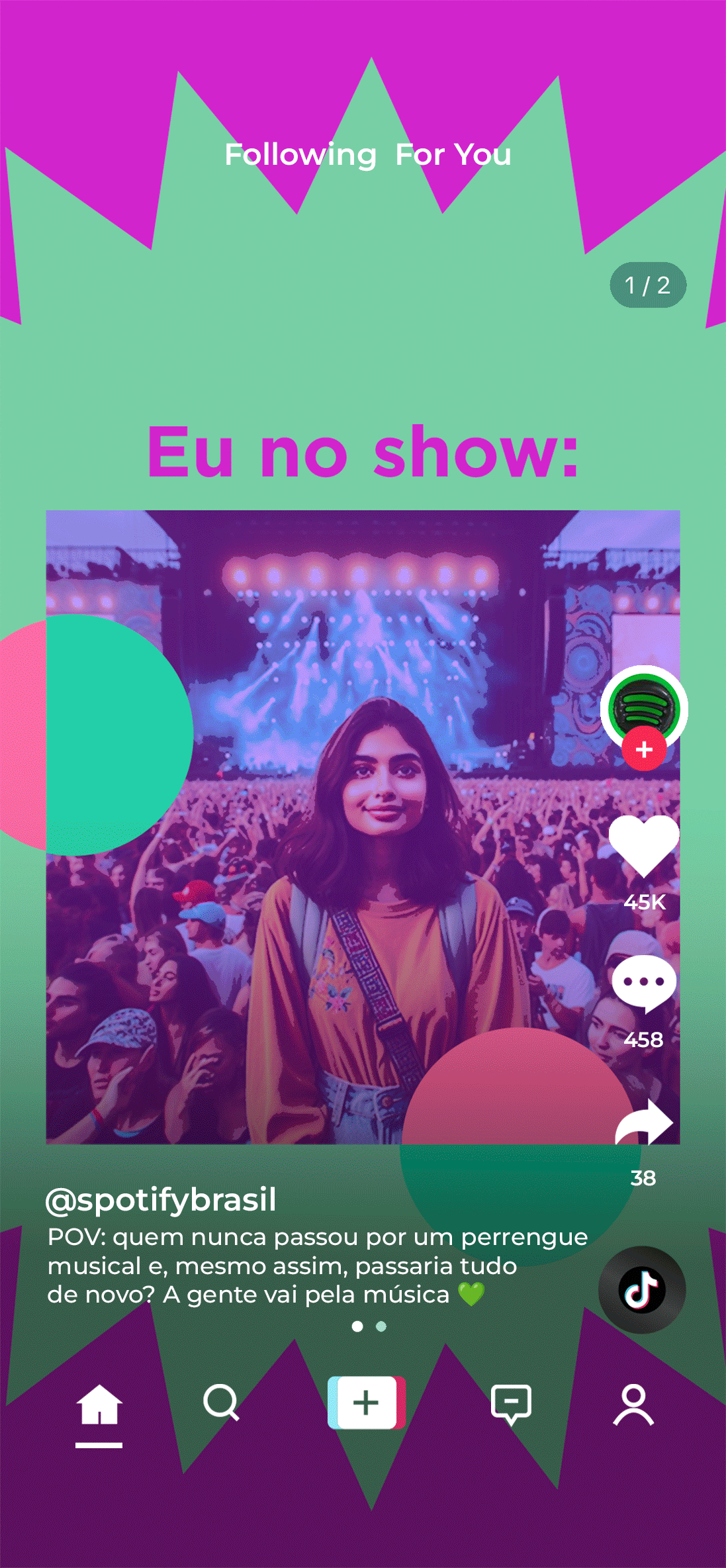Open the spinning sound disc
The height and width of the screenshot is (1568, 726).
click(642, 1289)
